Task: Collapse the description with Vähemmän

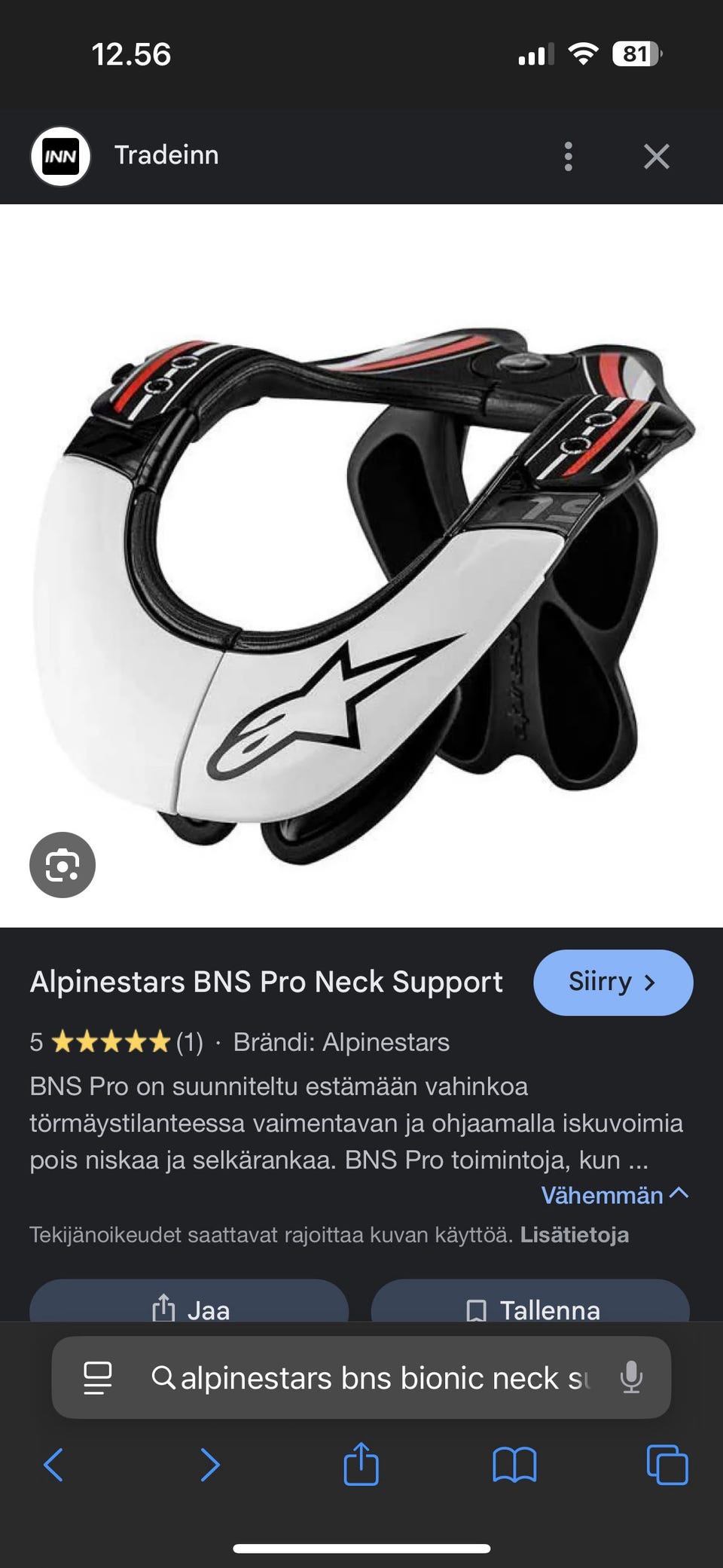Action: [x=615, y=1195]
